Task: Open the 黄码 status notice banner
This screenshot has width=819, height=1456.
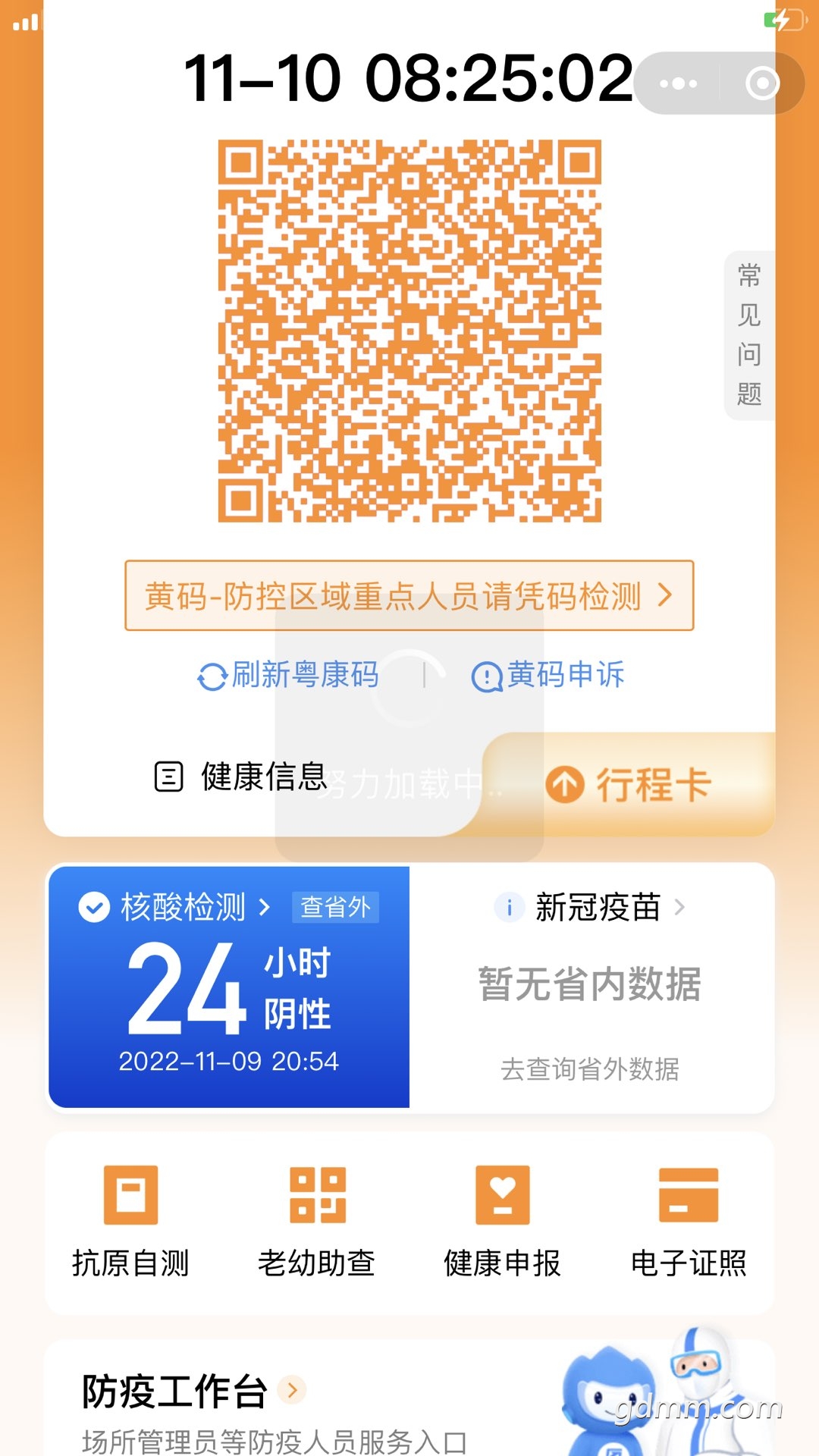Action: click(409, 596)
